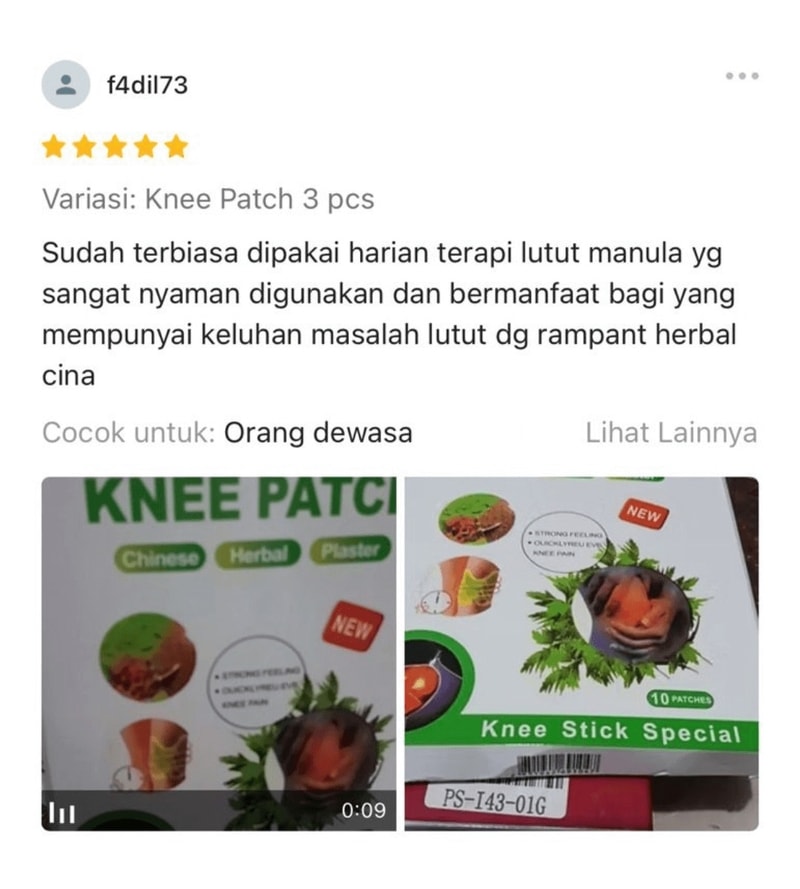
Task: Open the Knee Stick Special review photo
Action: click(581, 652)
